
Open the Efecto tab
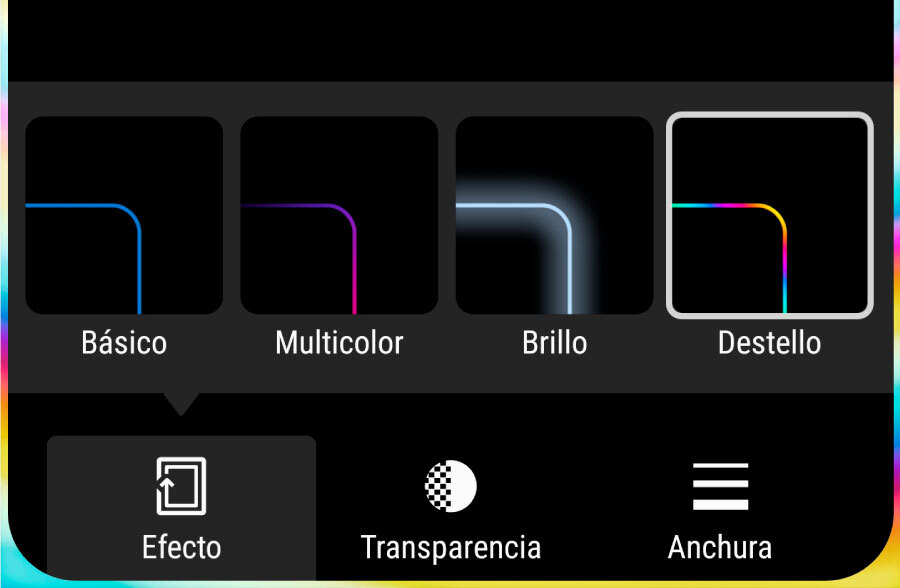[x=181, y=508]
